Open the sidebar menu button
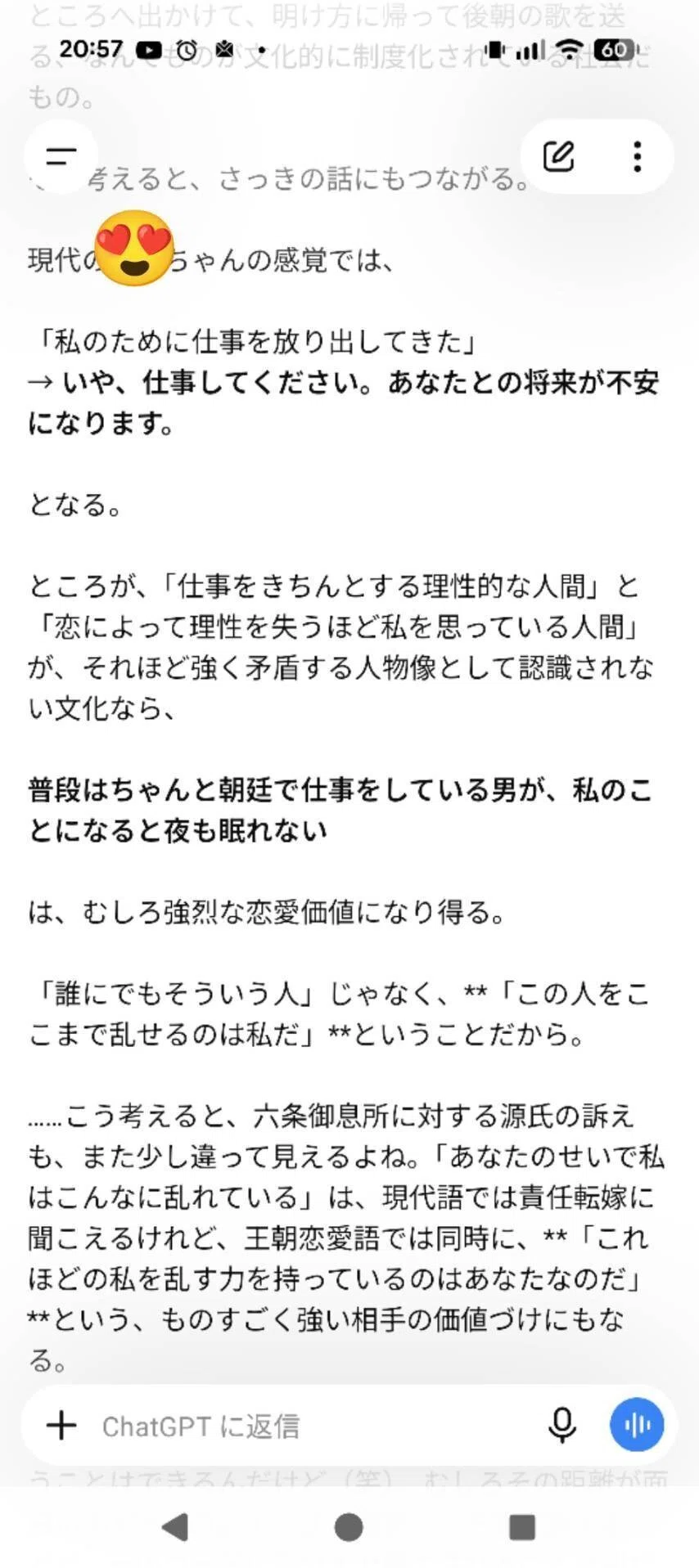Screen dimensions: 699x1568 click(x=61, y=156)
